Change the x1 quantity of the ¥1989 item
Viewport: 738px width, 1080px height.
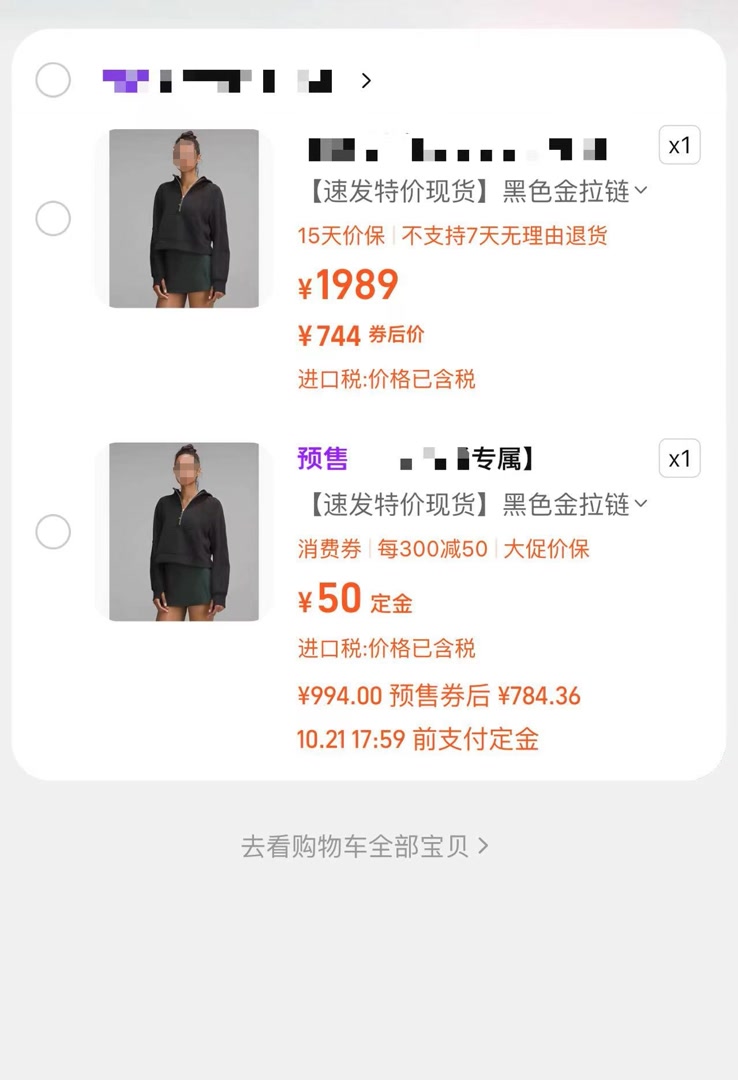click(680, 146)
